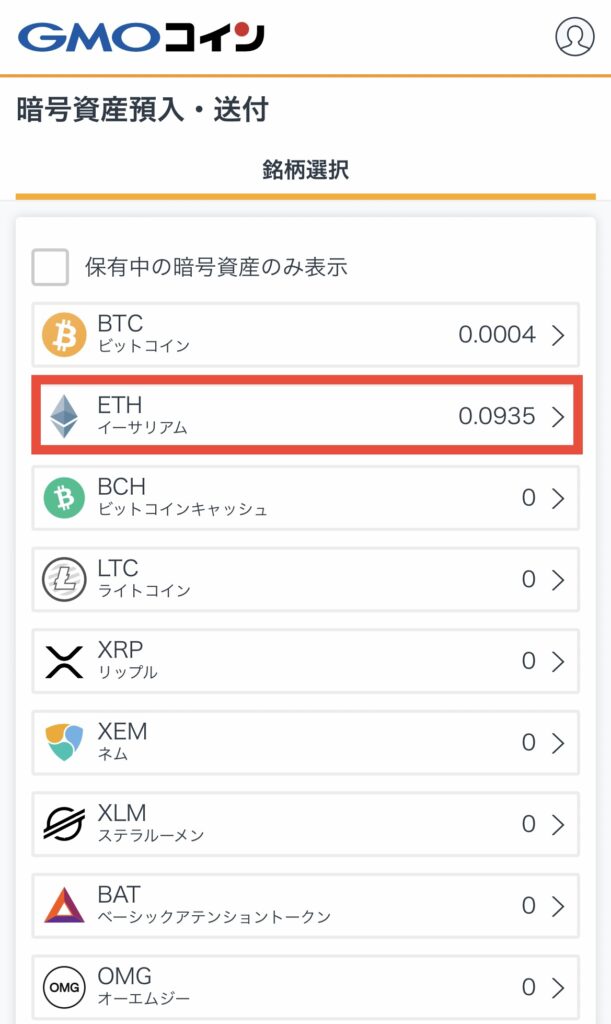Choose the LTC ライトコイン row
This screenshot has height=1024, width=611.
(305, 579)
